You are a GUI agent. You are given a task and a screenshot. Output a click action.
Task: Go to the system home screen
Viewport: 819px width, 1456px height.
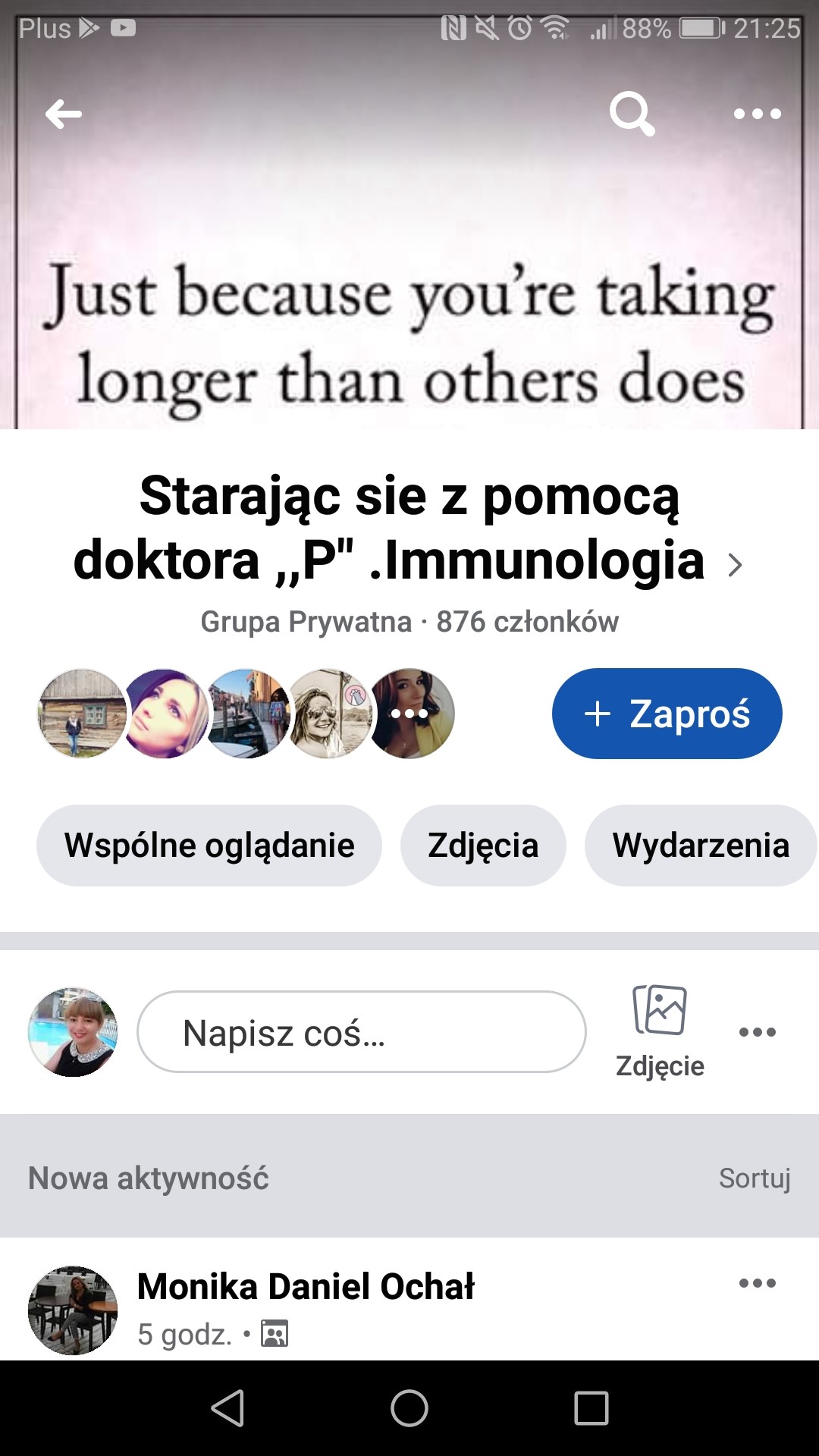click(x=409, y=1408)
